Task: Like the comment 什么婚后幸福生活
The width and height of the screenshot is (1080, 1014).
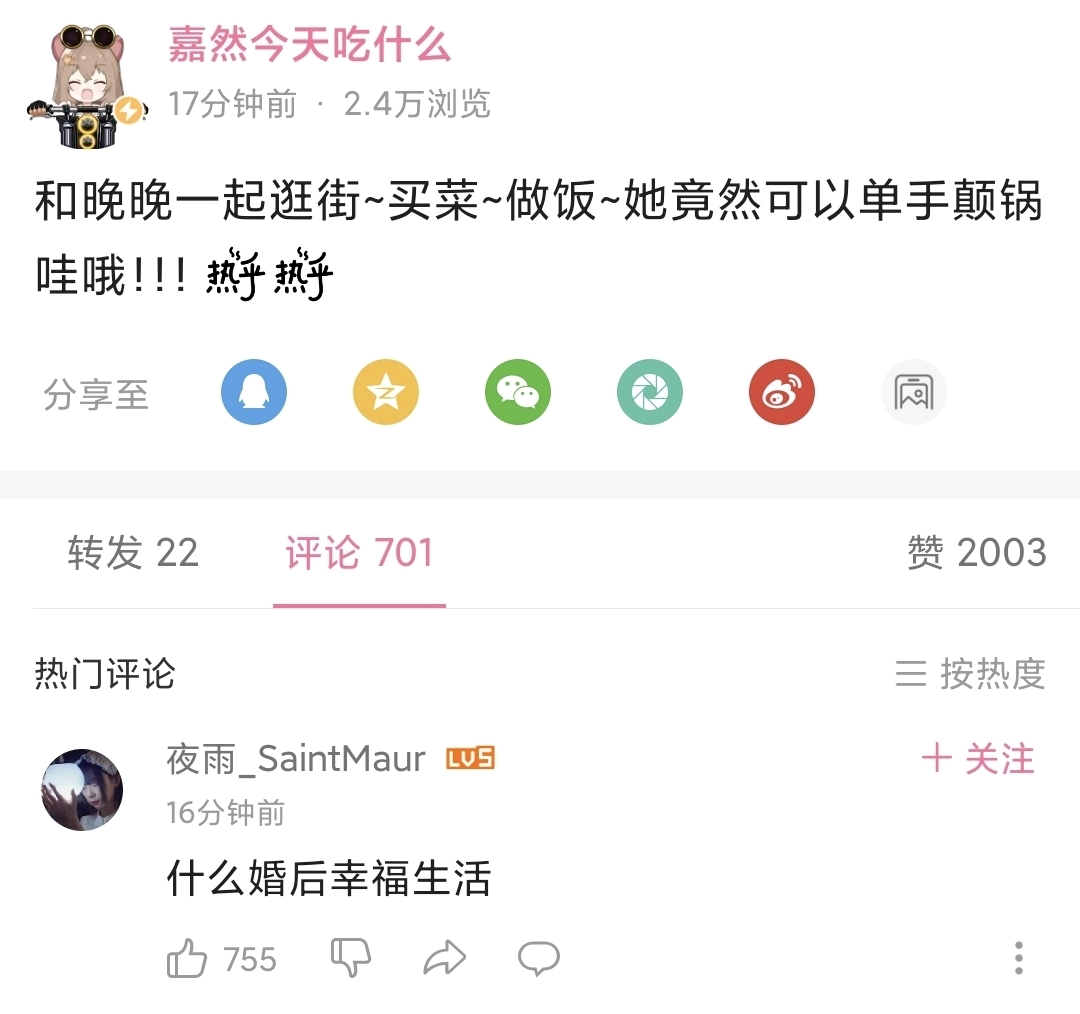Action: pyautogui.click(x=221, y=958)
